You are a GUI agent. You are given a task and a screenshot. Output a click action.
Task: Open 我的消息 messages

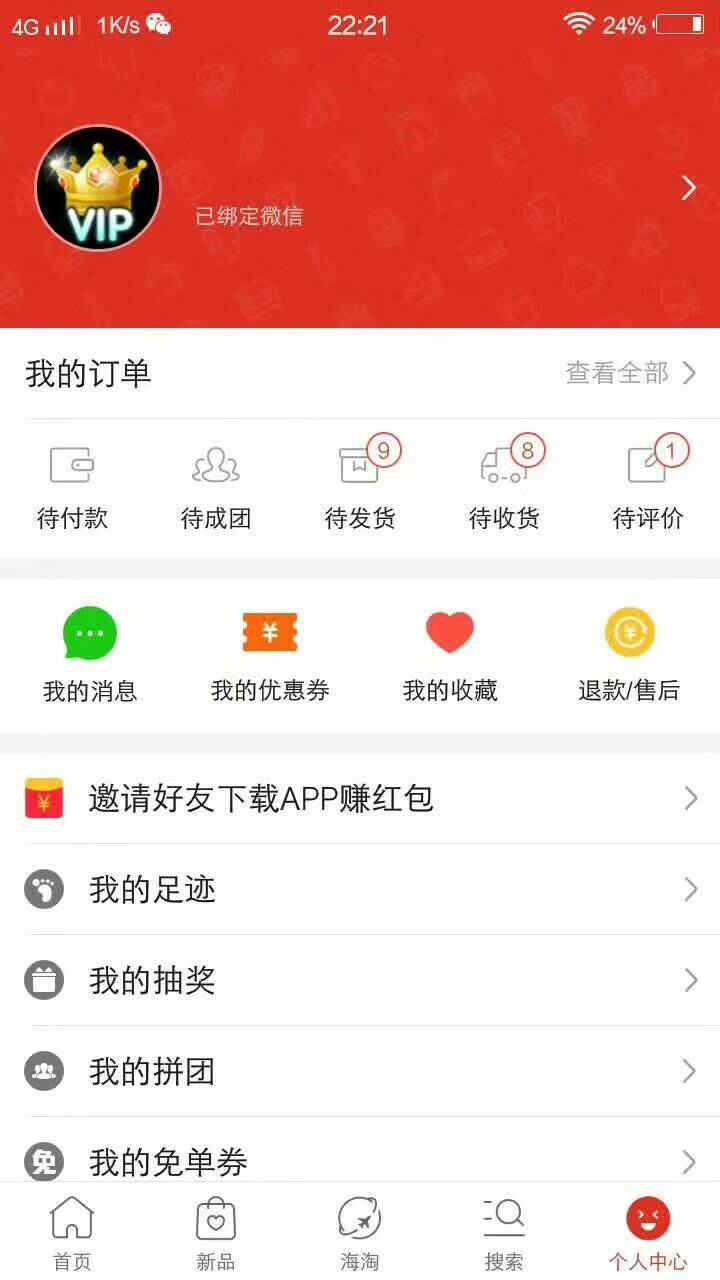click(x=90, y=655)
